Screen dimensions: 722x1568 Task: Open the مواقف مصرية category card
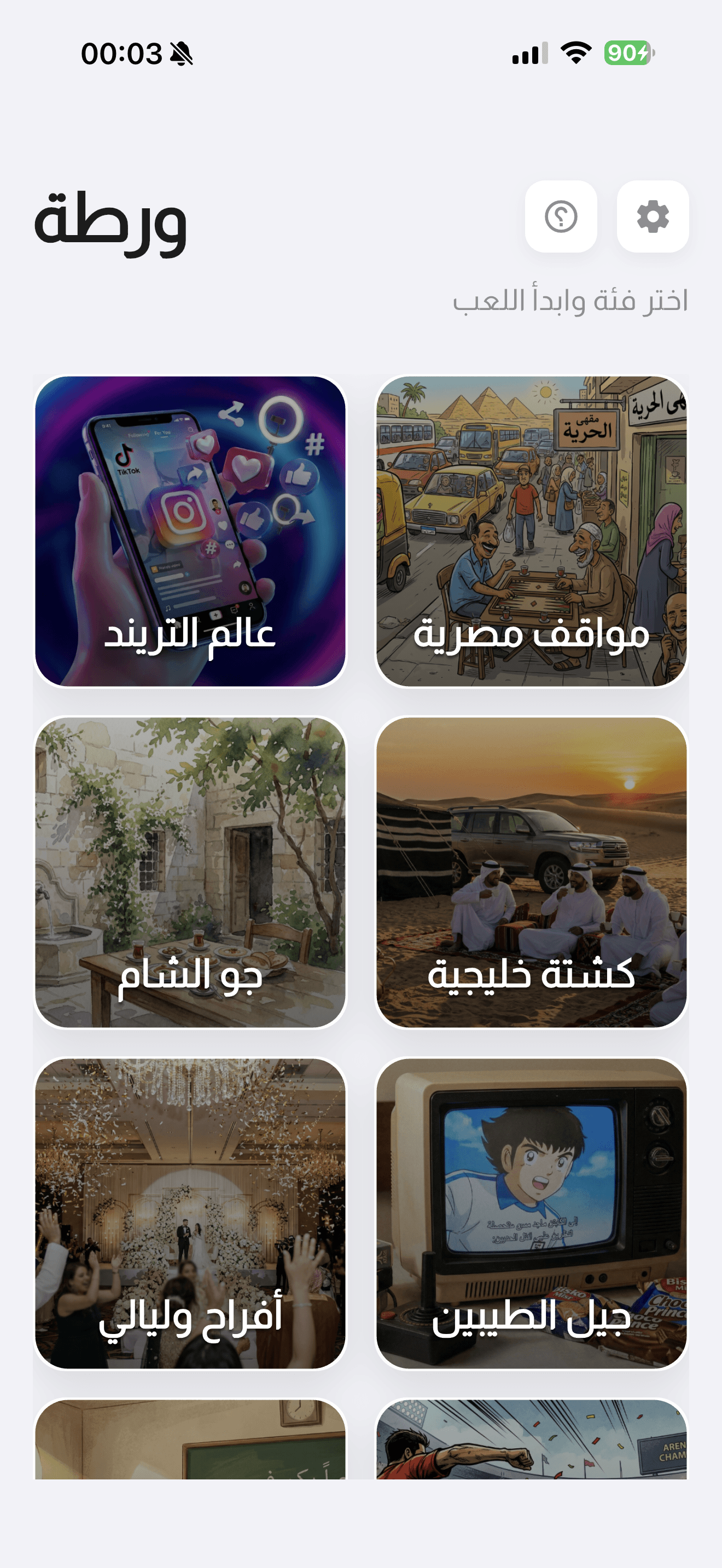point(531,531)
